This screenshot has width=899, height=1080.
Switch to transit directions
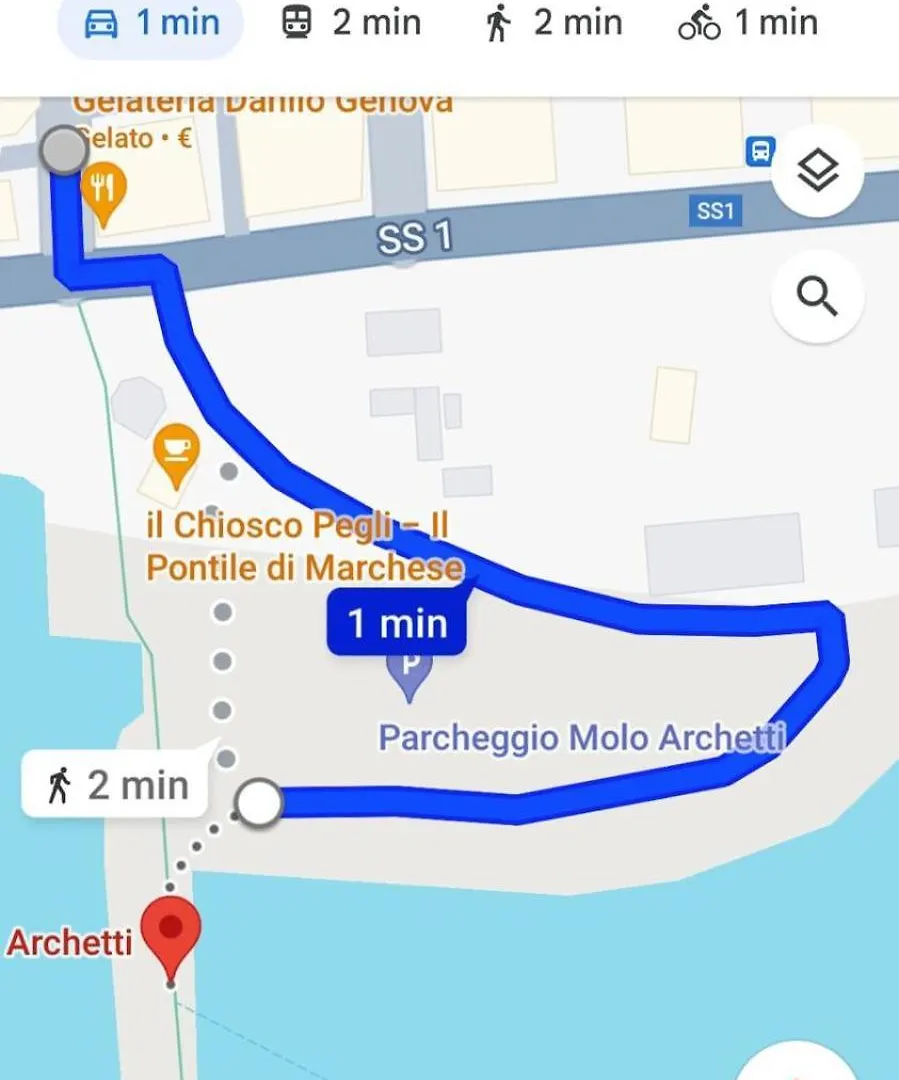(x=350, y=23)
